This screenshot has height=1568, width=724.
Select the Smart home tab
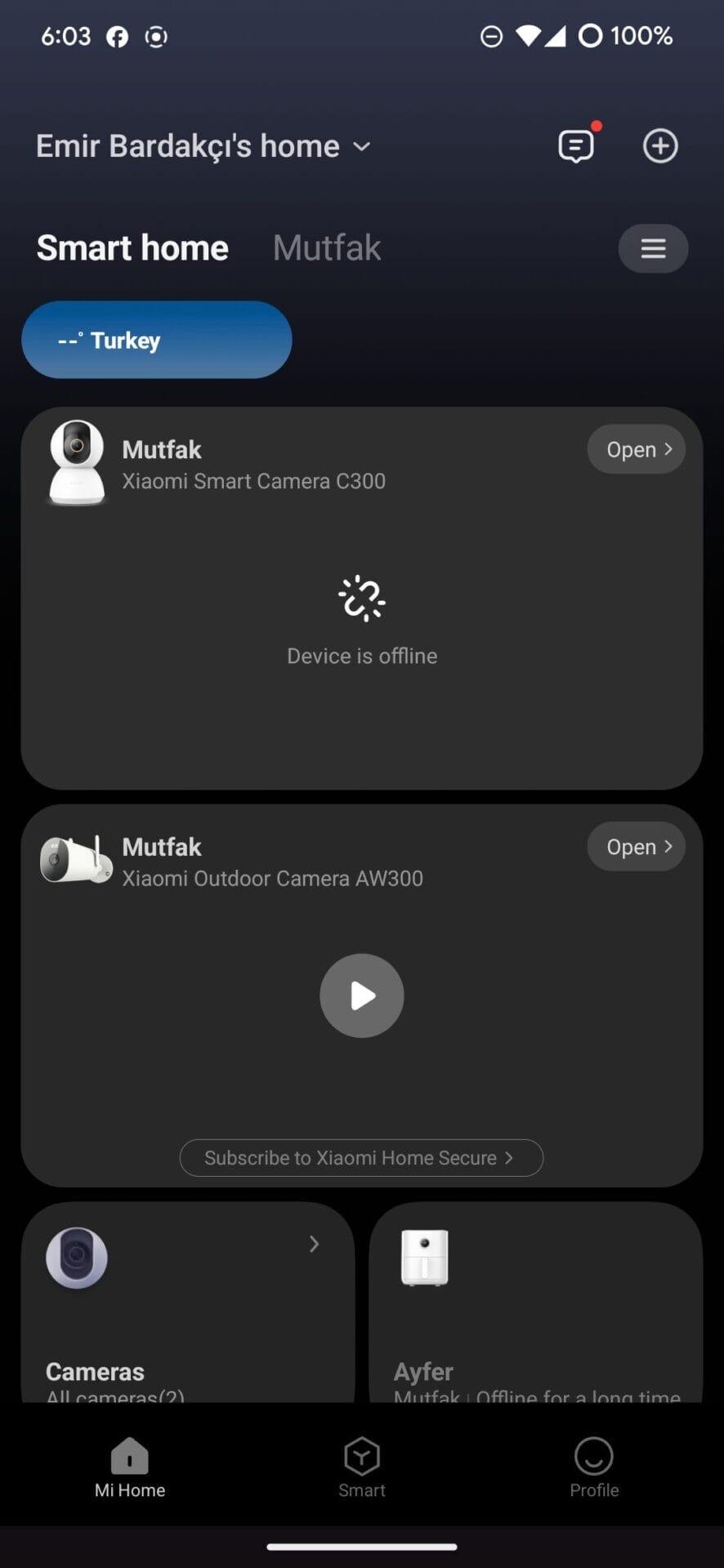coord(132,248)
